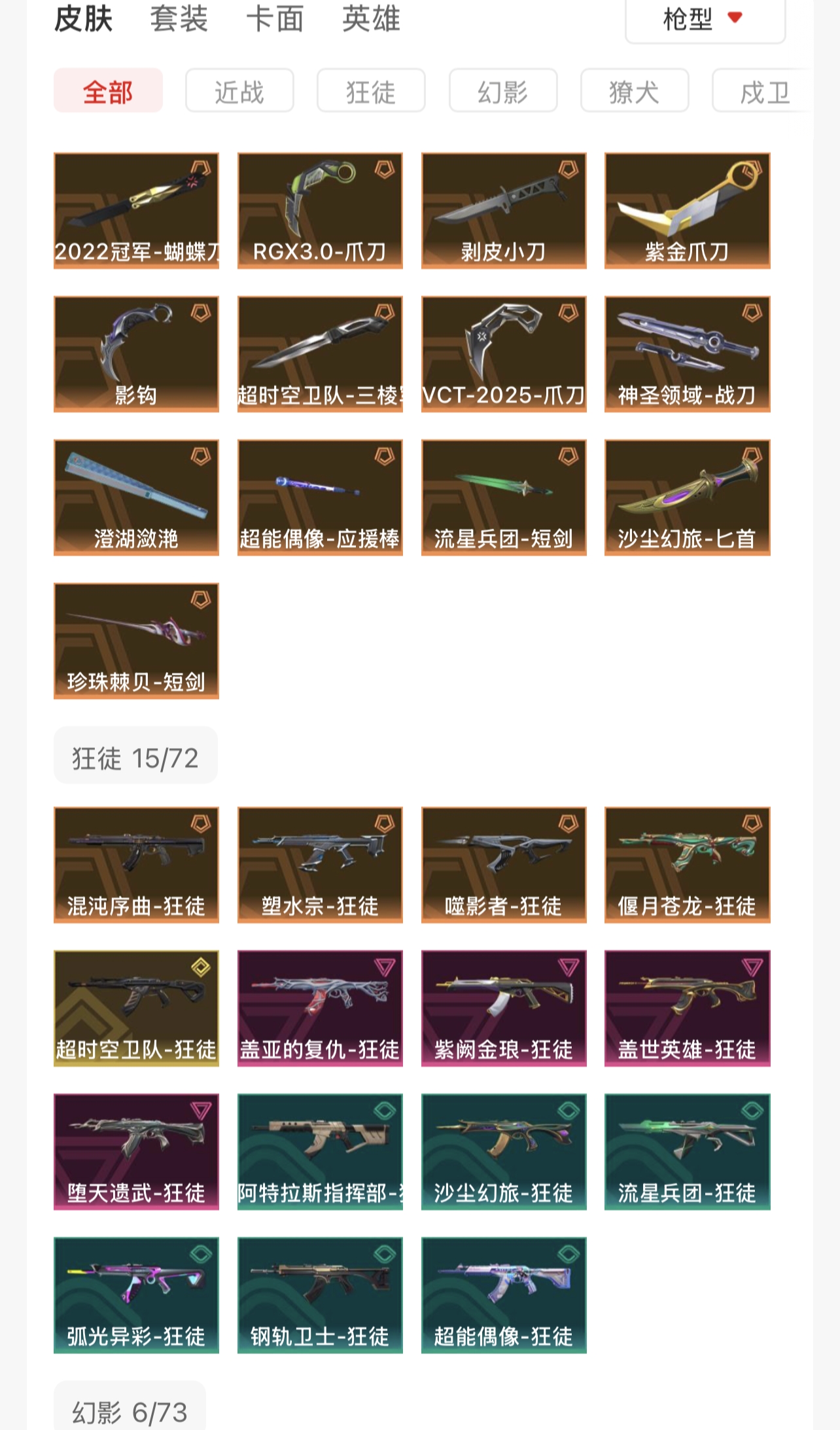Filter skins by 狂徒

pyautogui.click(x=371, y=91)
